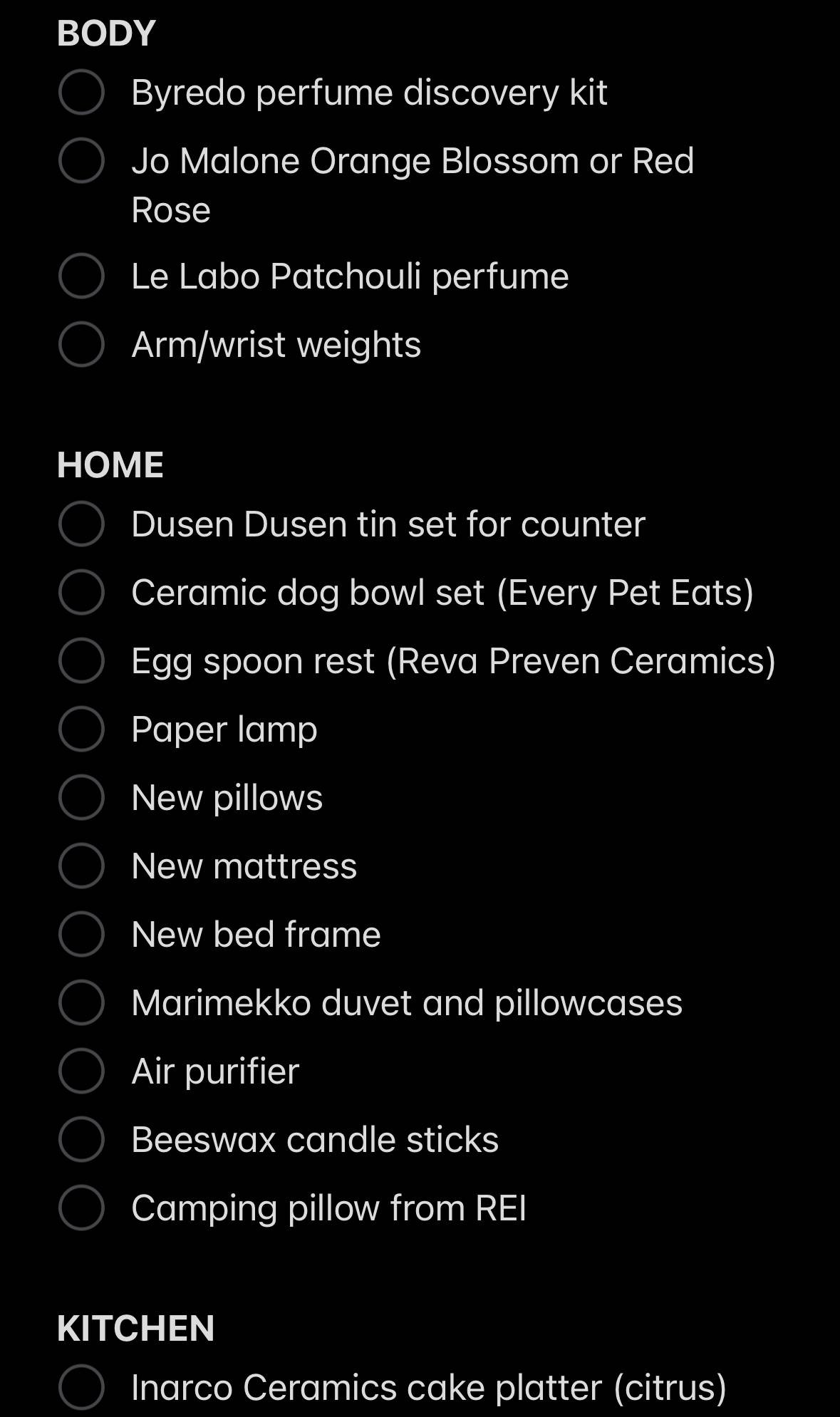The height and width of the screenshot is (1417, 840).
Task: Check the Beeswax candle sticks item
Action: [x=81, y=1139]
